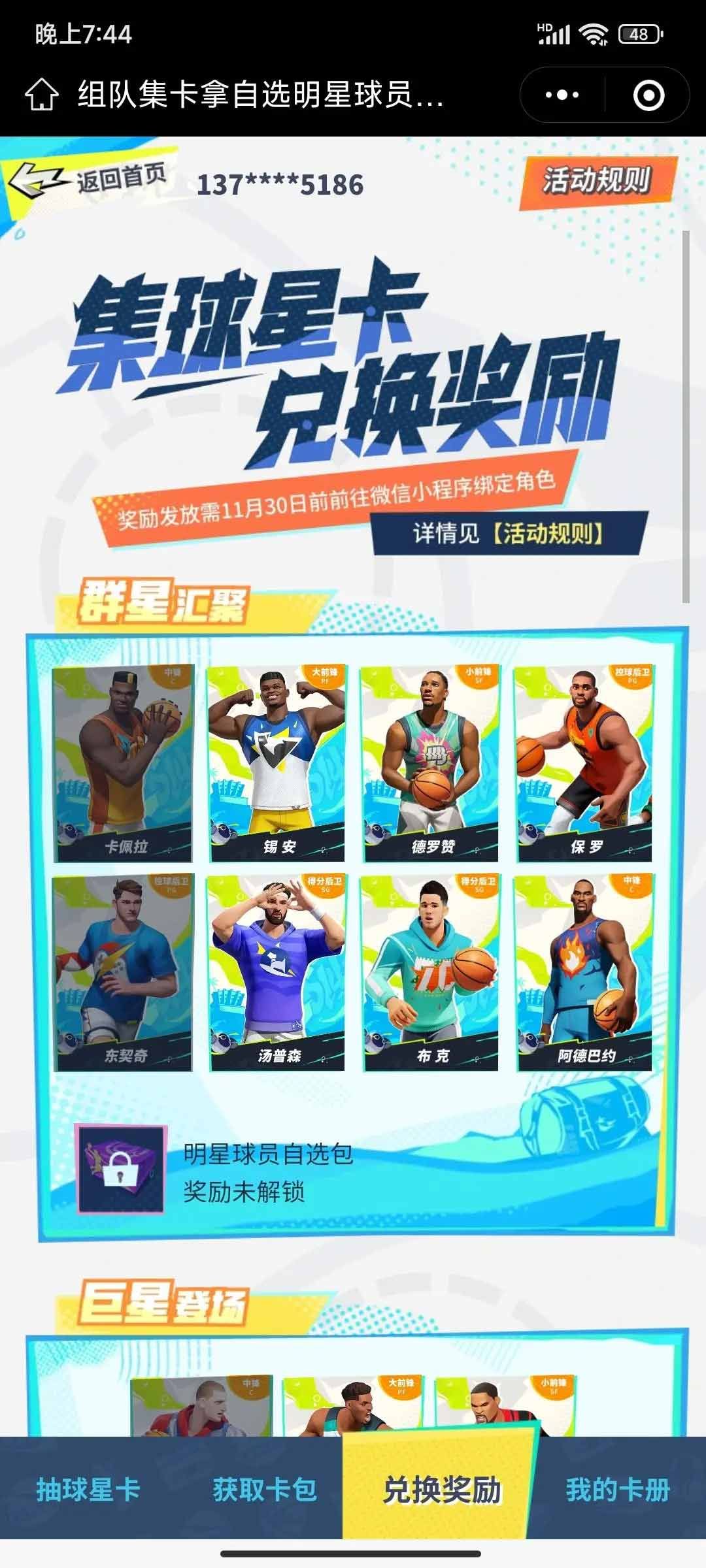Image resolution: width=706 pixels, height=1568 pixels.
Task: Switch to the 我的卡册 tab
Action: [618, 1490]
